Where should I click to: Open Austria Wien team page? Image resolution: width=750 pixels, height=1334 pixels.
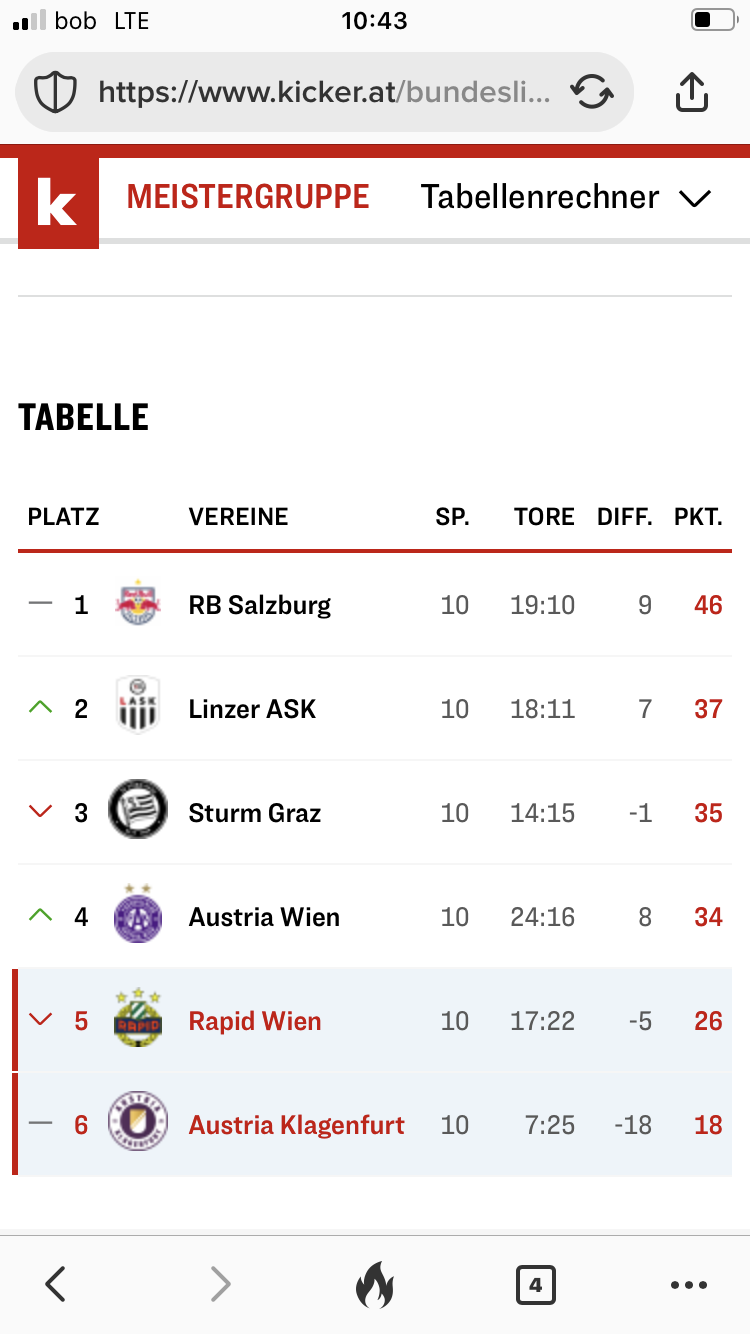(x=264, y=917)
